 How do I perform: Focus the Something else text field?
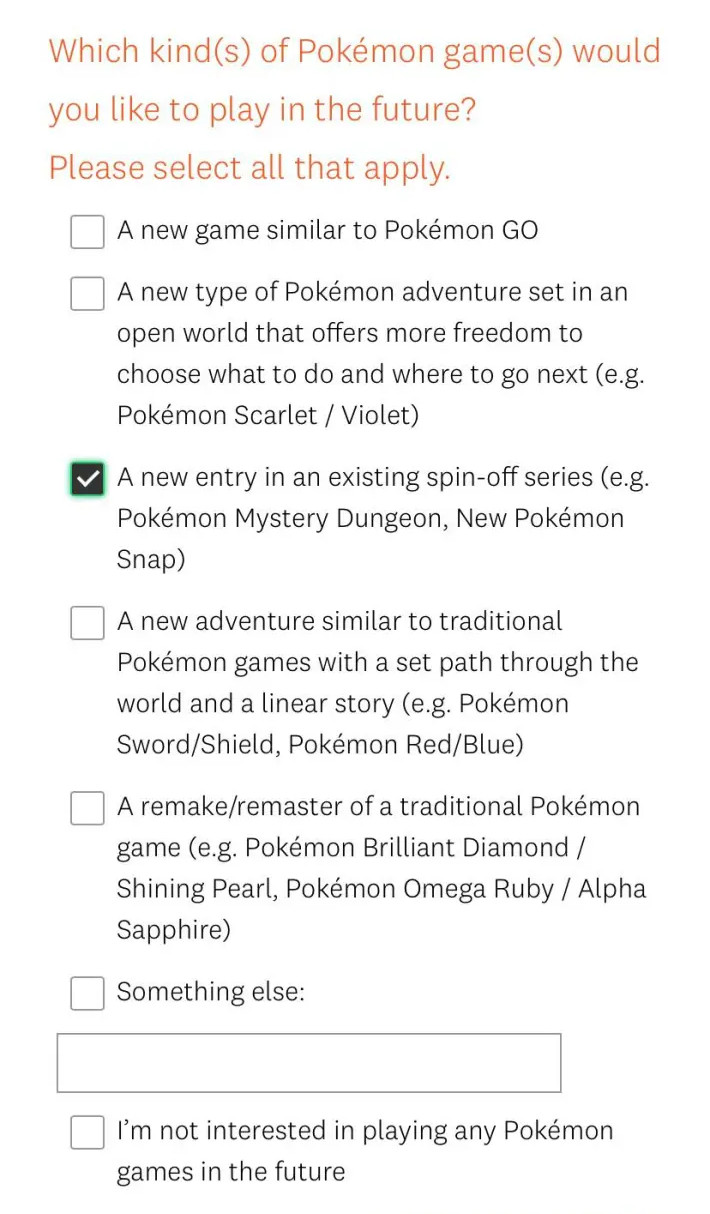[309, 1063]
